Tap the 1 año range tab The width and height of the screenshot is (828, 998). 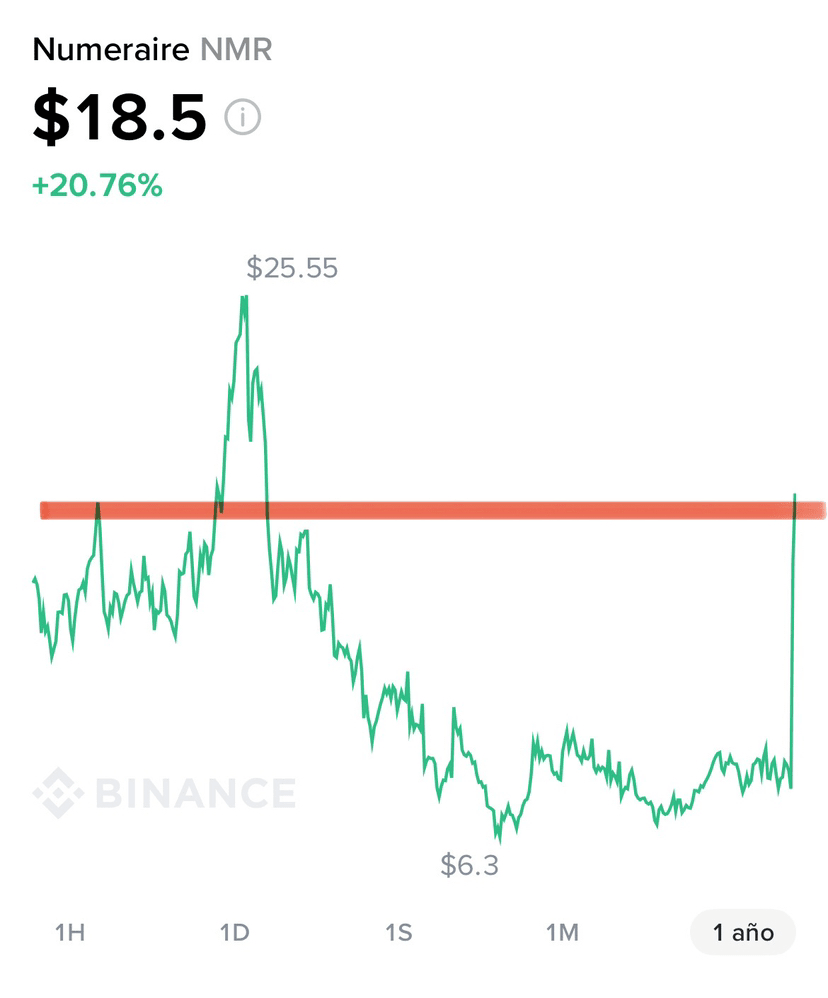click(x=742, y=933)
